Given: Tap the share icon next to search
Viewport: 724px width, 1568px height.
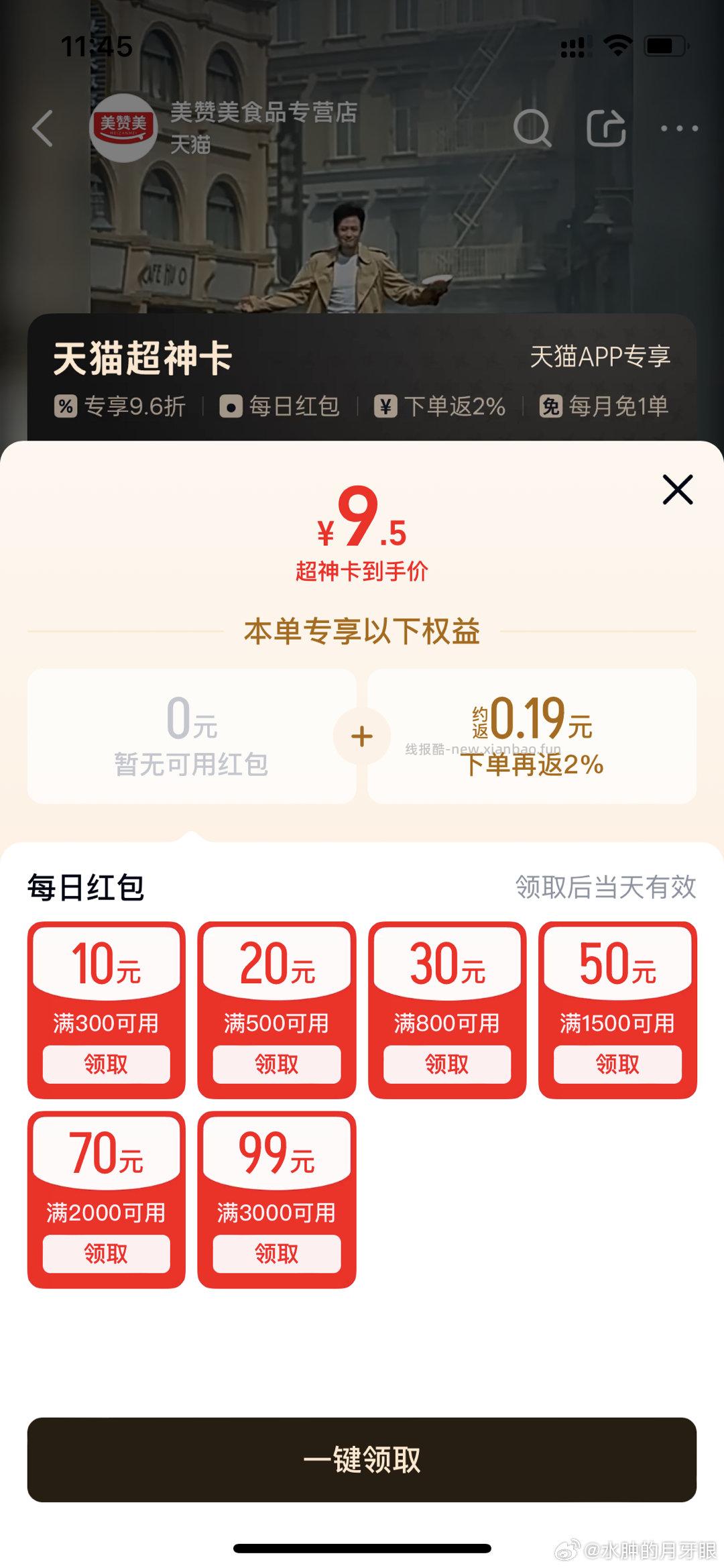Looking at the screenshot, I should point(605,127).
